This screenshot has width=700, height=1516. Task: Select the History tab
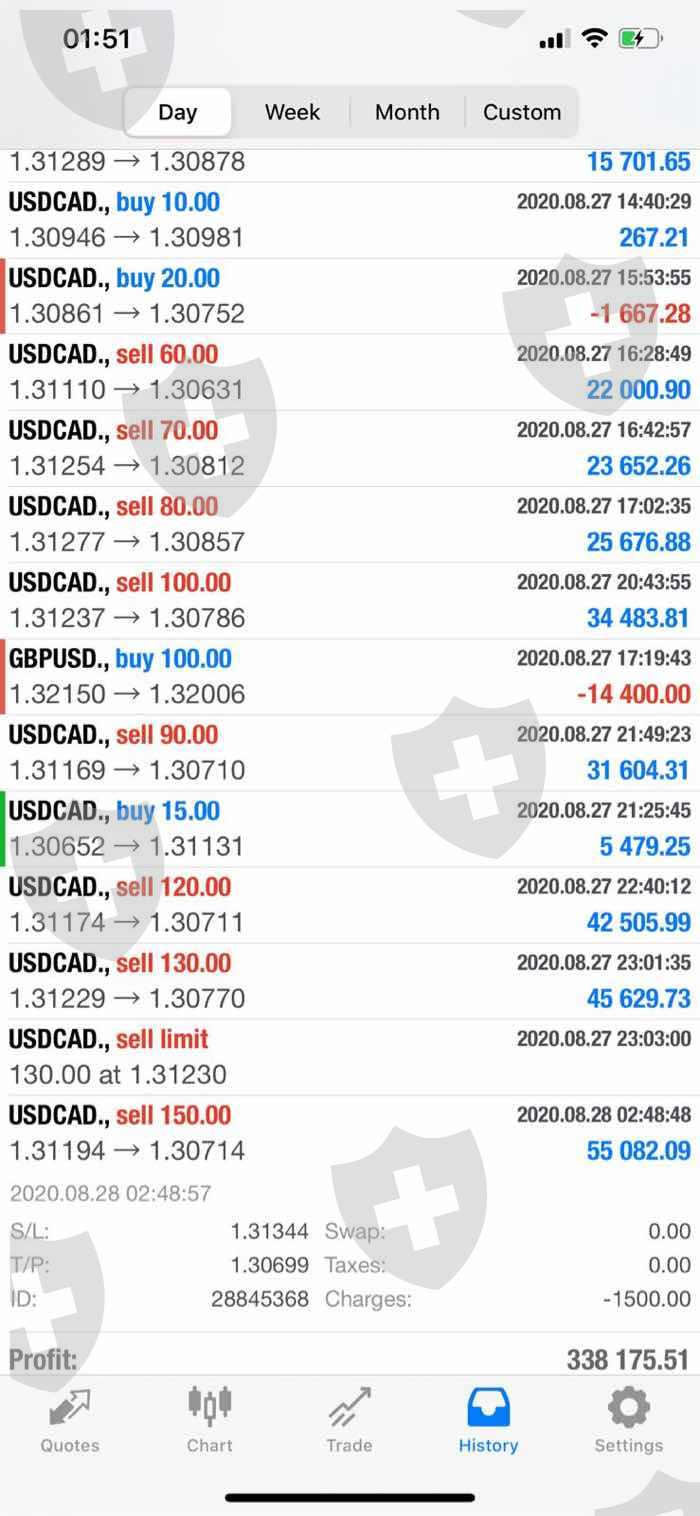tap(488, 1420)
